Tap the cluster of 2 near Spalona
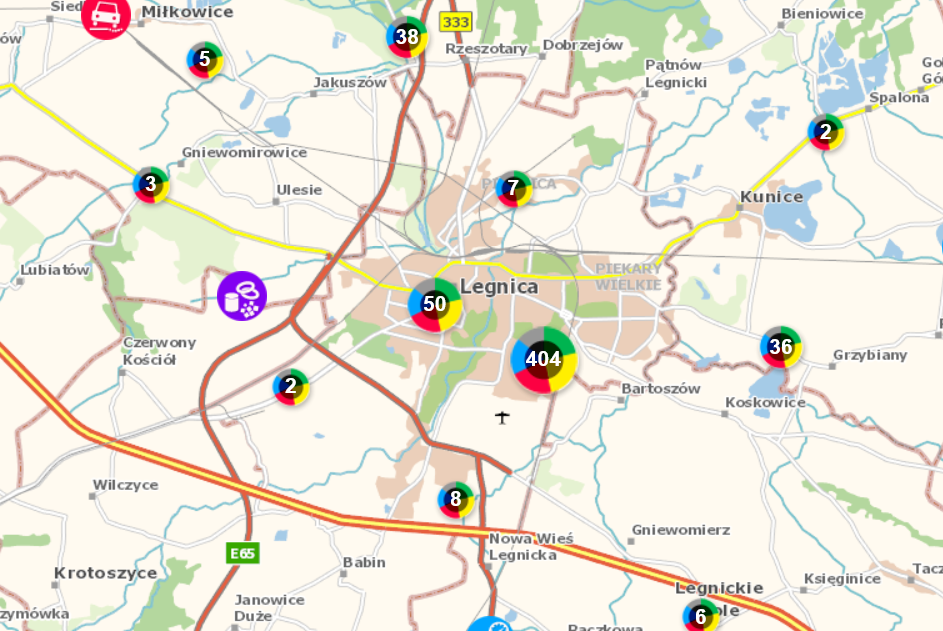This screenshot has height=631, width=943. click(826, 132)
